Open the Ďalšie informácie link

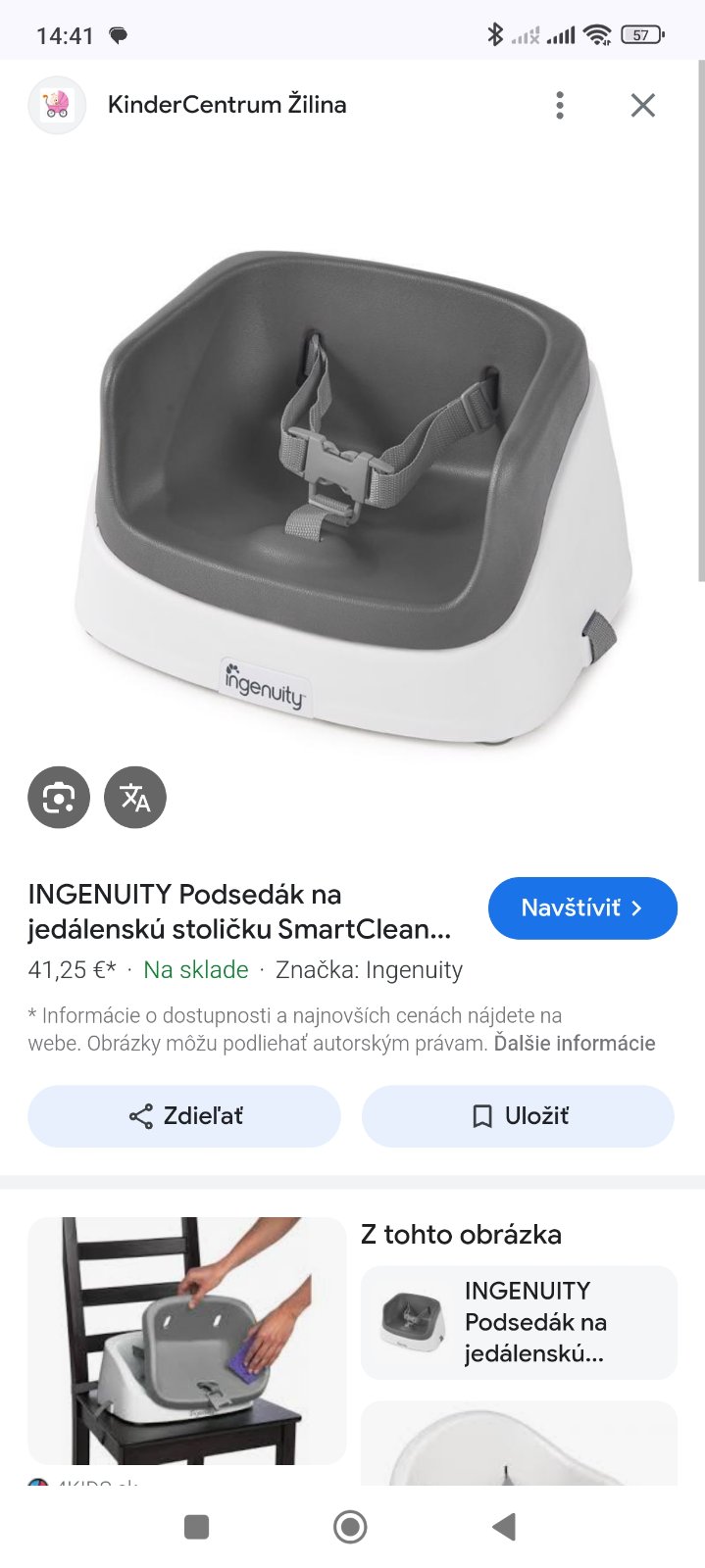[x=575, y=1043]
